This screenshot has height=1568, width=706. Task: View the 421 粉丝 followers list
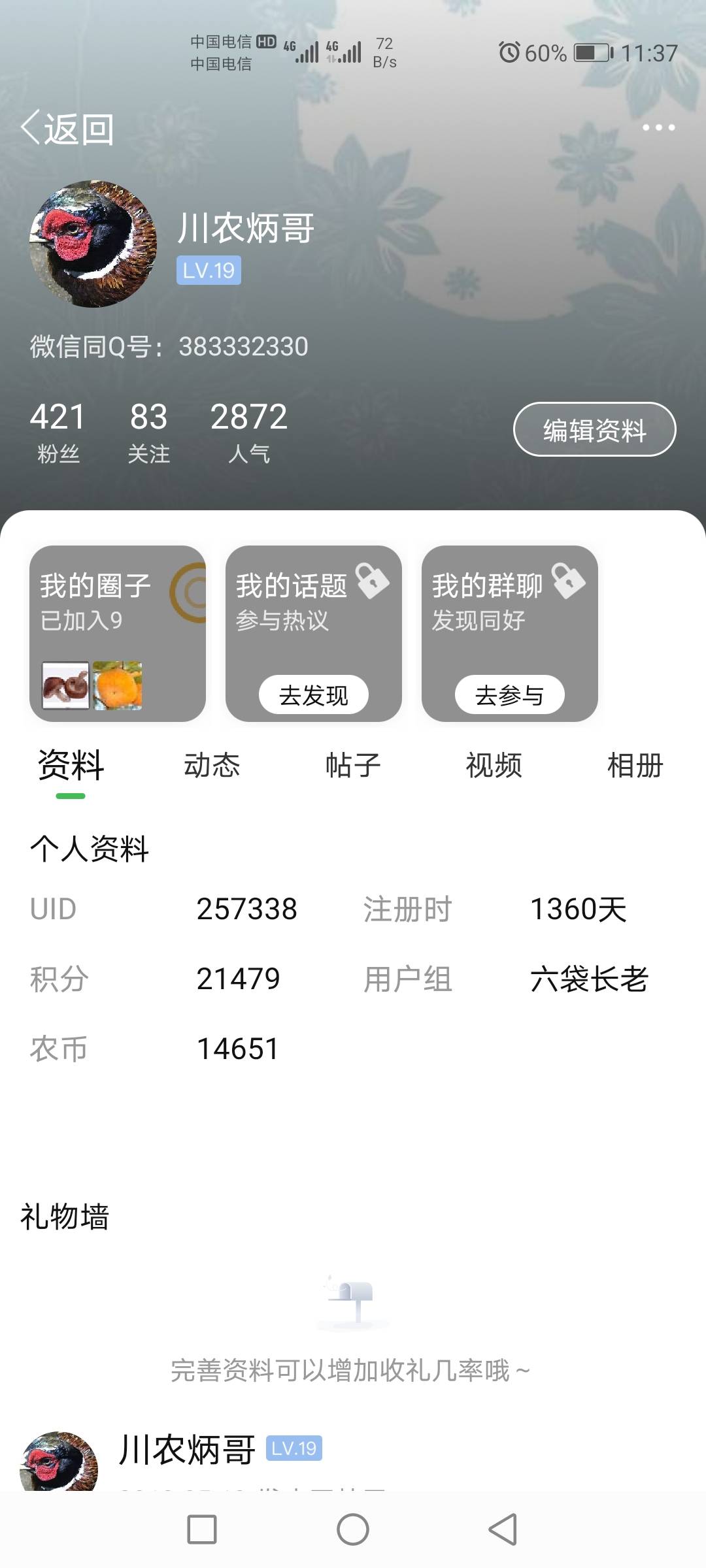point(58,432)
